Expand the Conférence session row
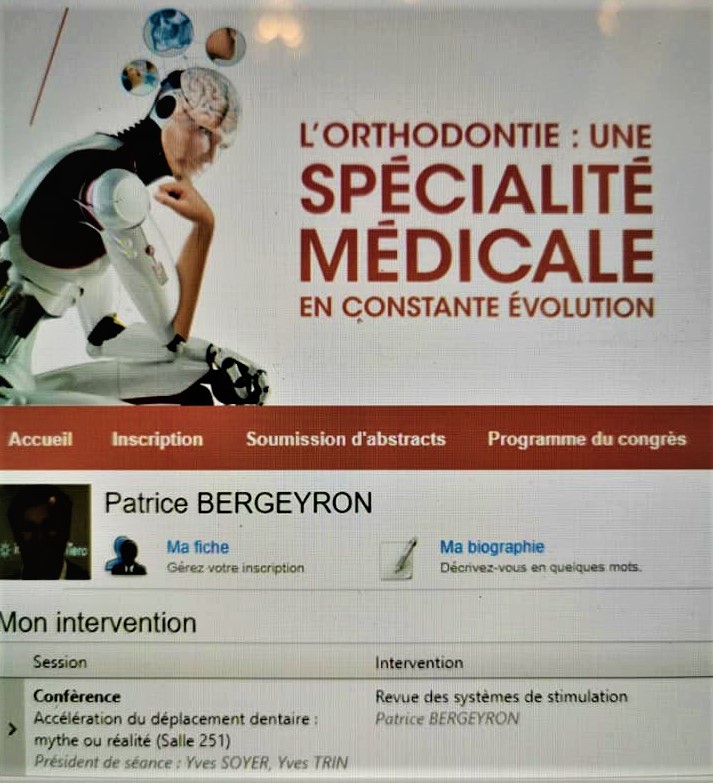 tap(12, 729)
